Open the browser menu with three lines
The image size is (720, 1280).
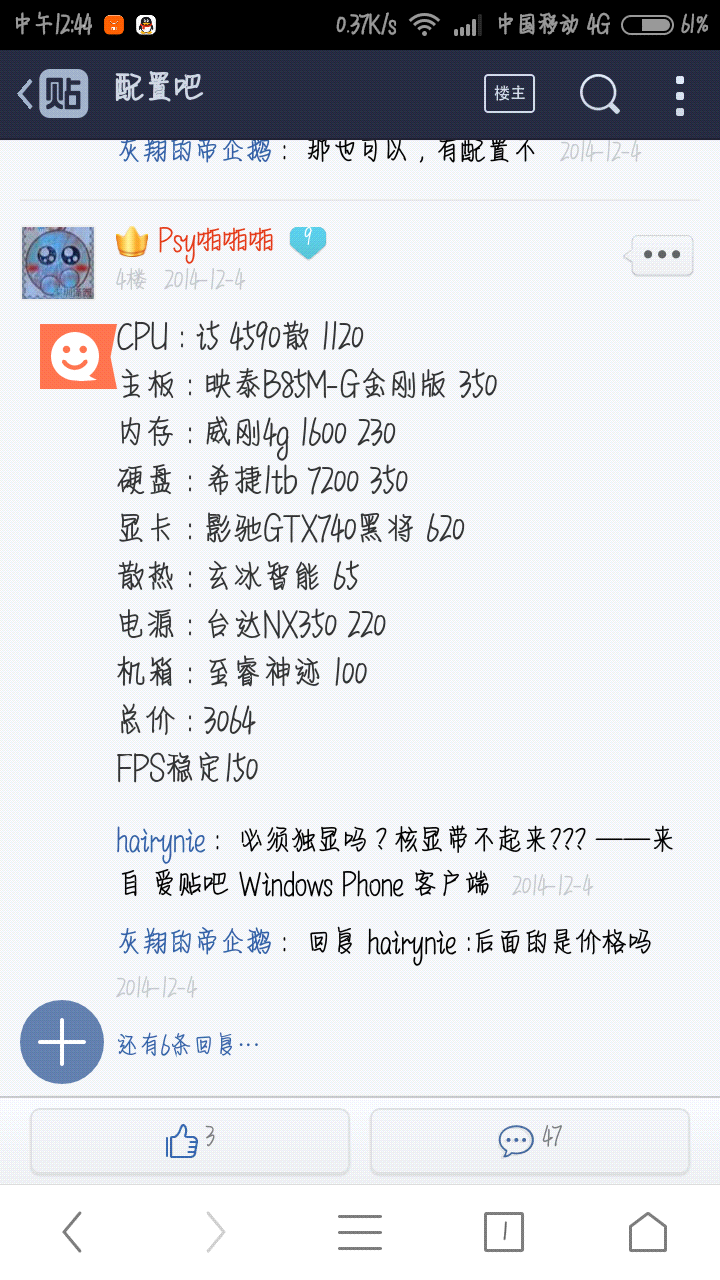360,1232
